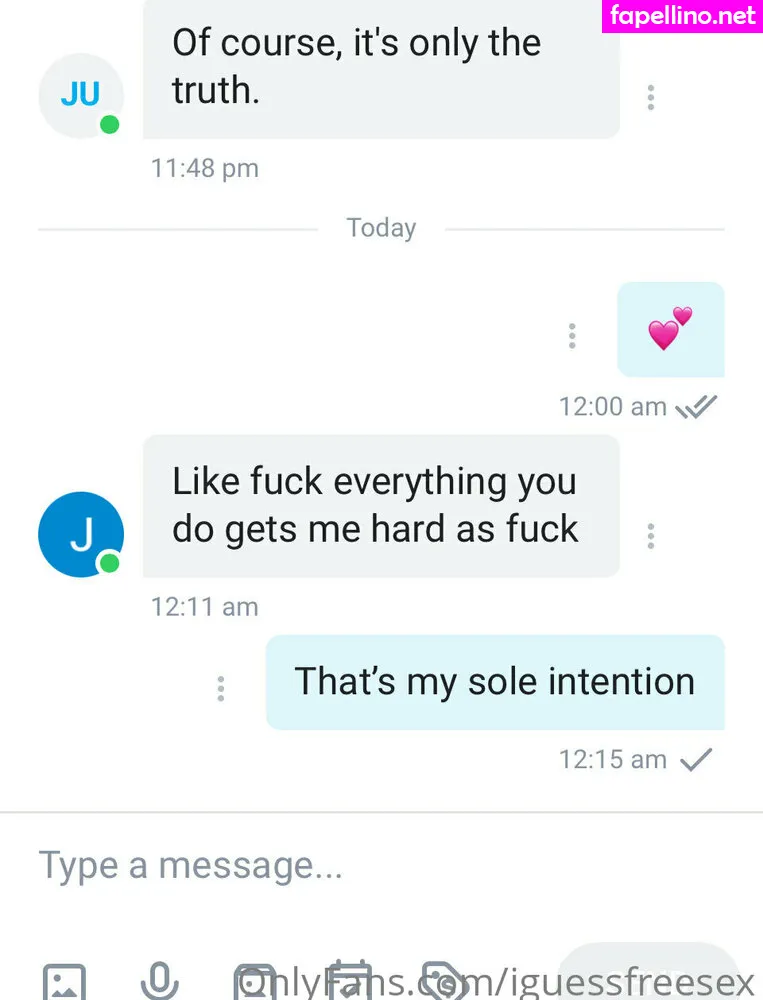
Task: Open options for "Like fuck everything" message
Action: point(651,536)
